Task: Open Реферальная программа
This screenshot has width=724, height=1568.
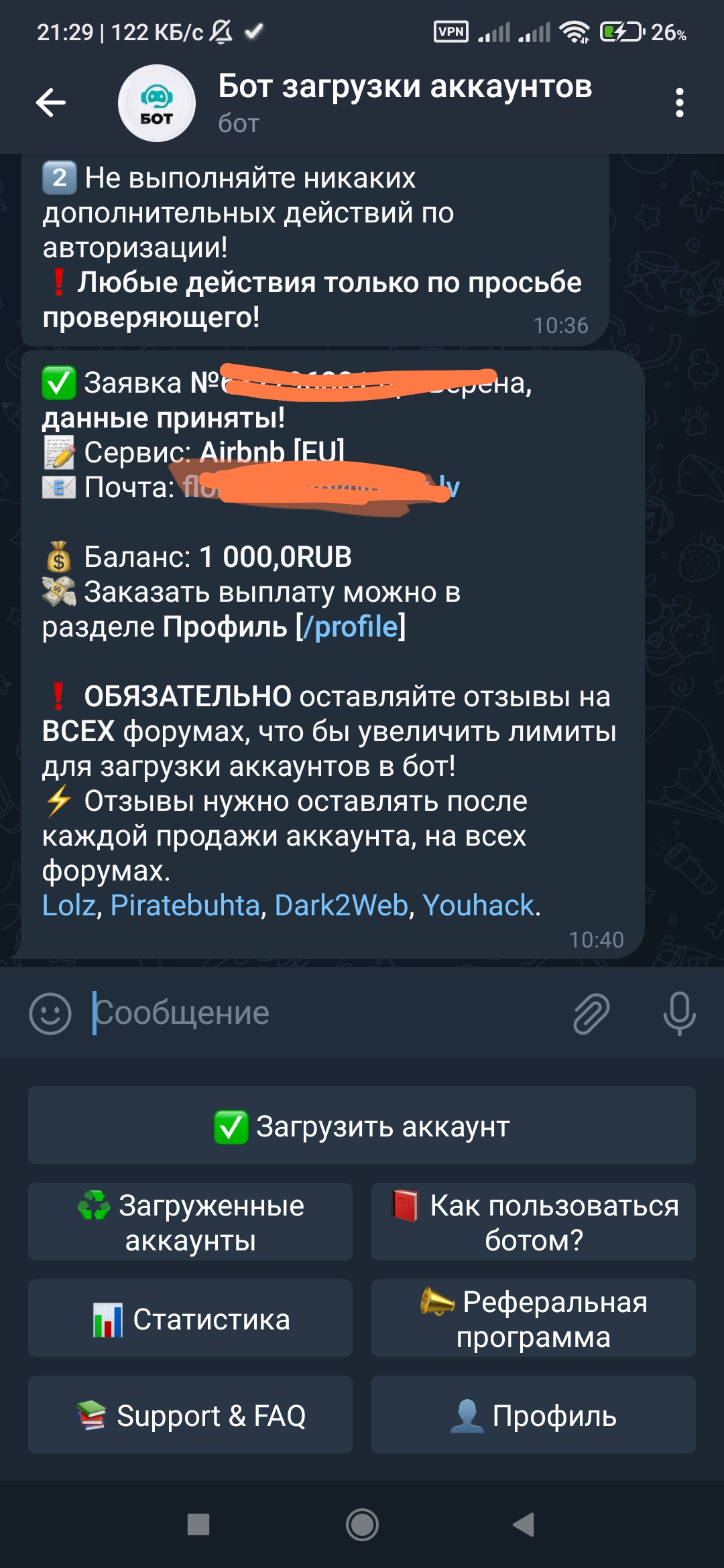Action: 534,1319
